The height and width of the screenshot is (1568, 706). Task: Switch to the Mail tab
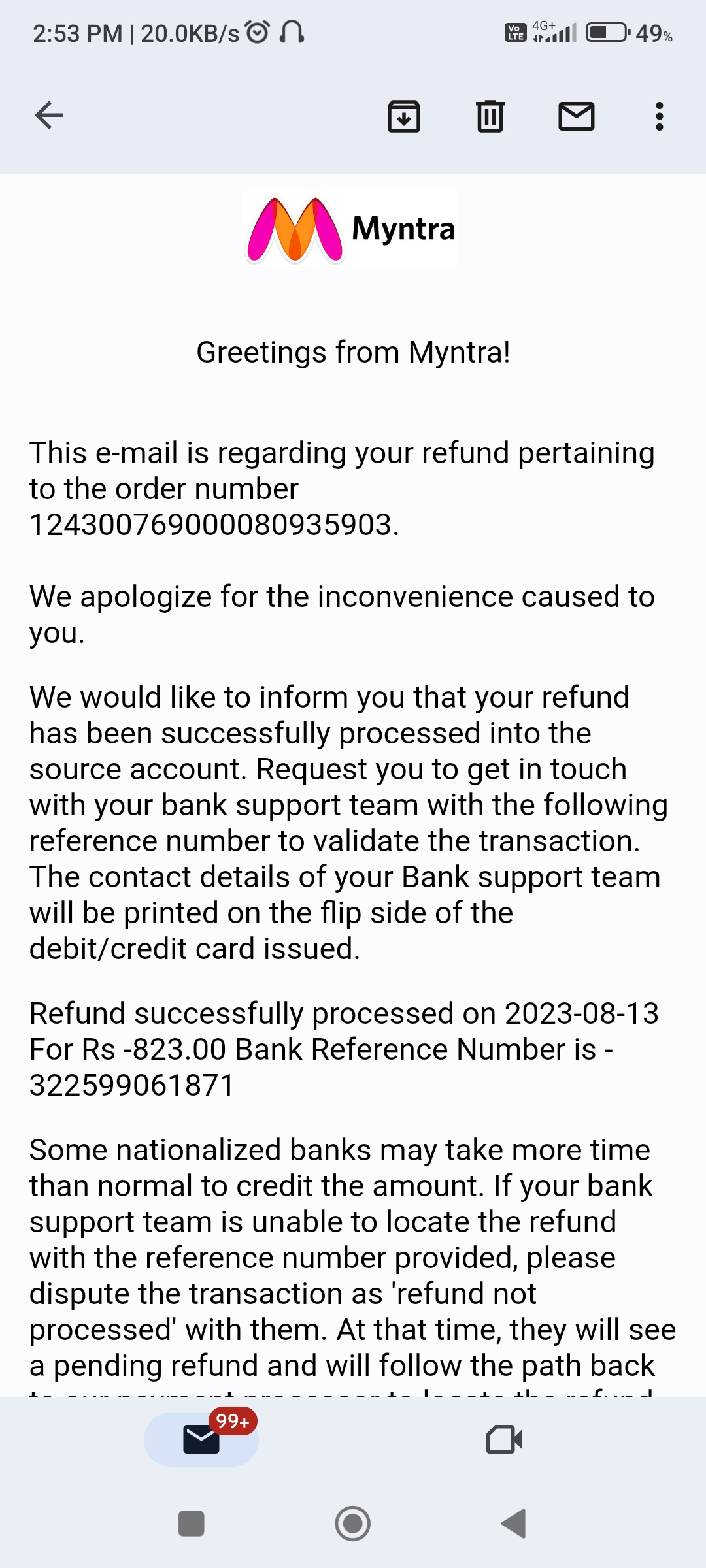click(201, 1439)
